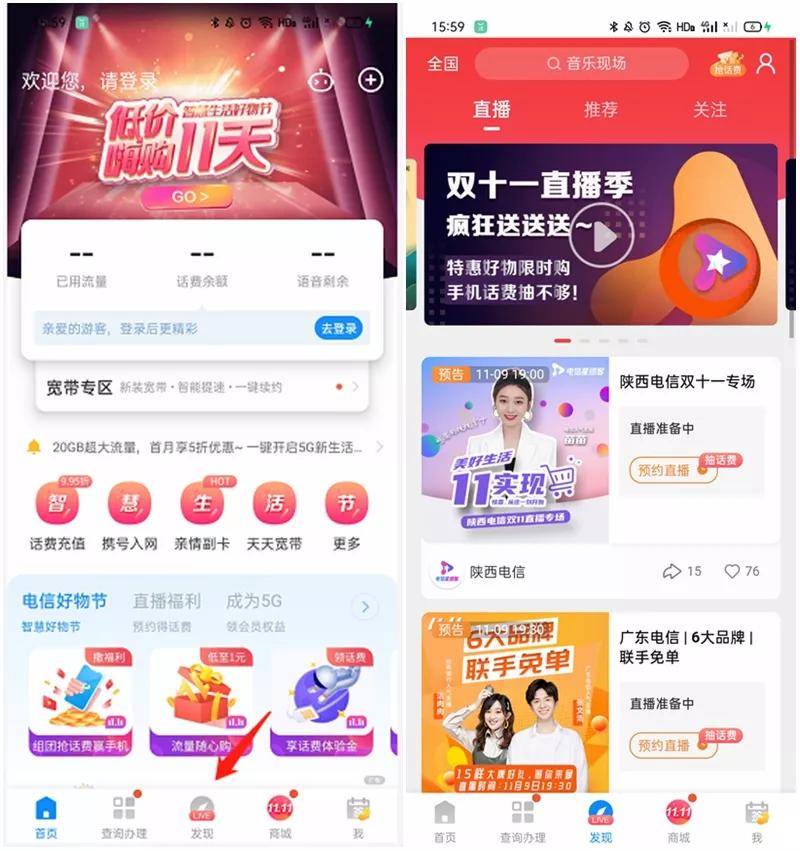Open 携号入网 shortcut
The width and height of the screenshot is (800, 851).
coord(130,514)
